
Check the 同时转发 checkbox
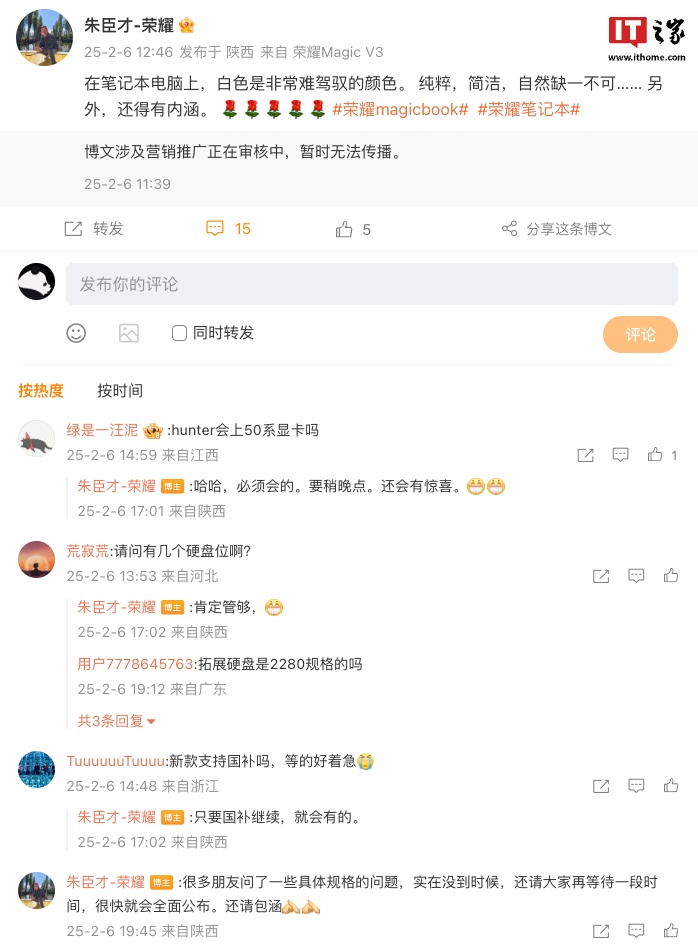coord(180,333)
